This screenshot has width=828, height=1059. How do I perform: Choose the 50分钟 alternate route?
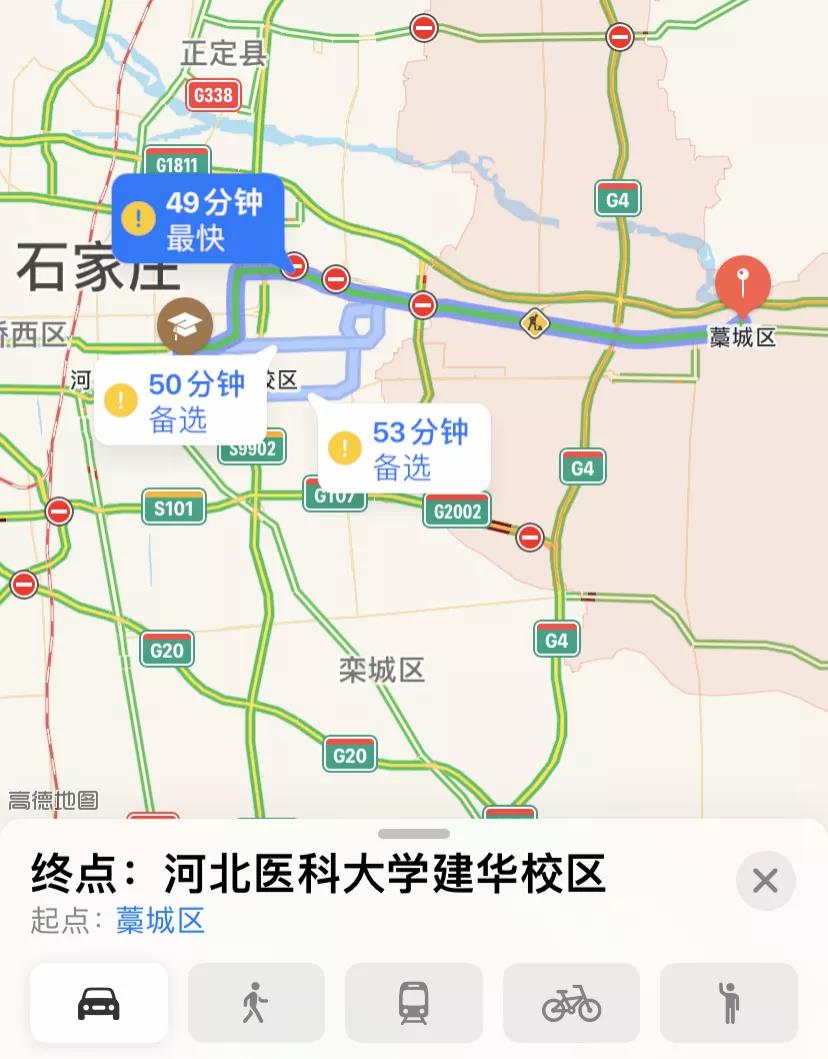(x=180, y=401)
